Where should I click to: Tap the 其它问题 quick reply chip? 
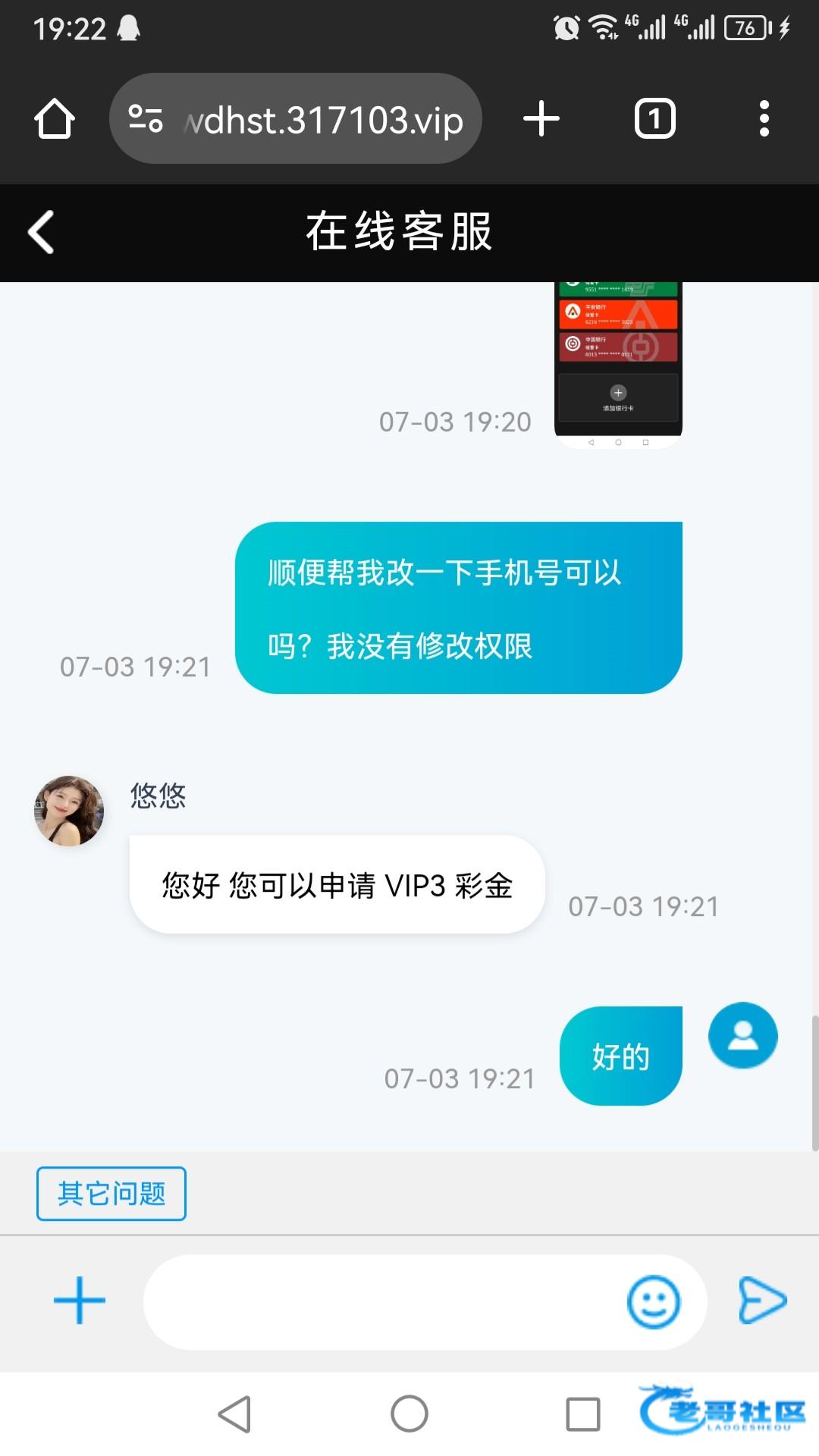coord(111,1194)
